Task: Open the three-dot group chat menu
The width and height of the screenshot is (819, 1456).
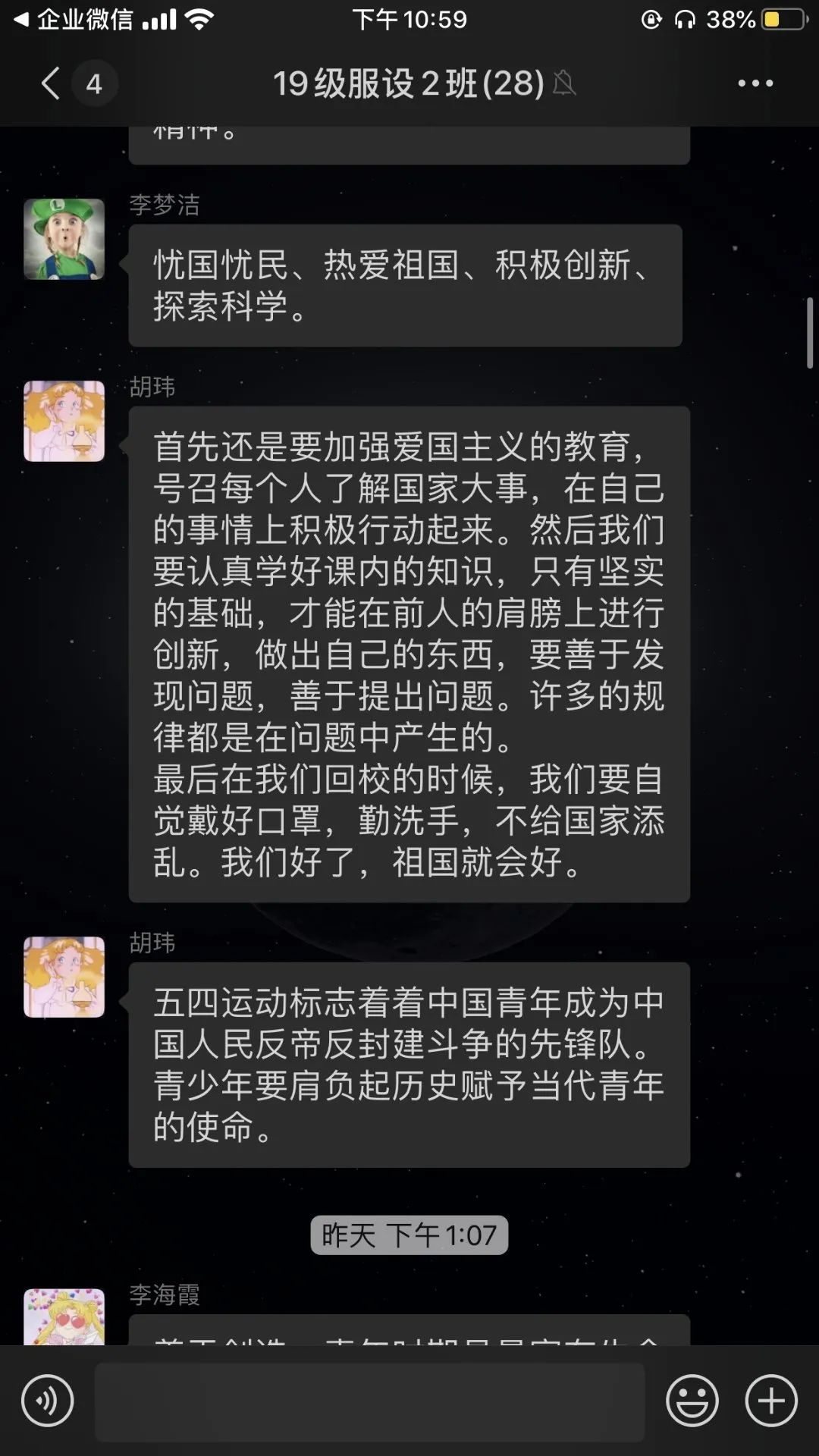Action: coord(755,83)
